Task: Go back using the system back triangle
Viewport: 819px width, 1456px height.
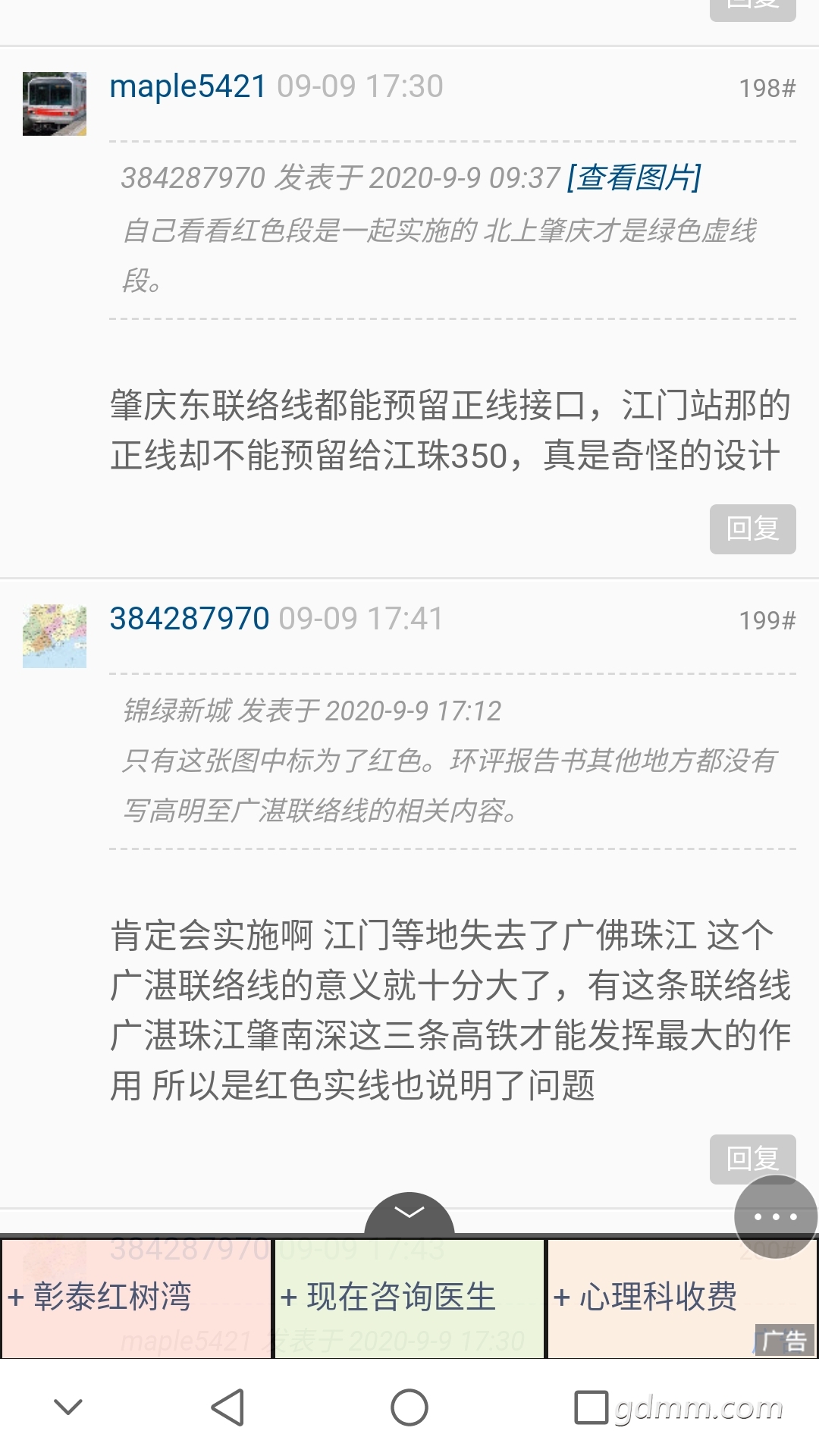Action: click(x=227, y=1407)
